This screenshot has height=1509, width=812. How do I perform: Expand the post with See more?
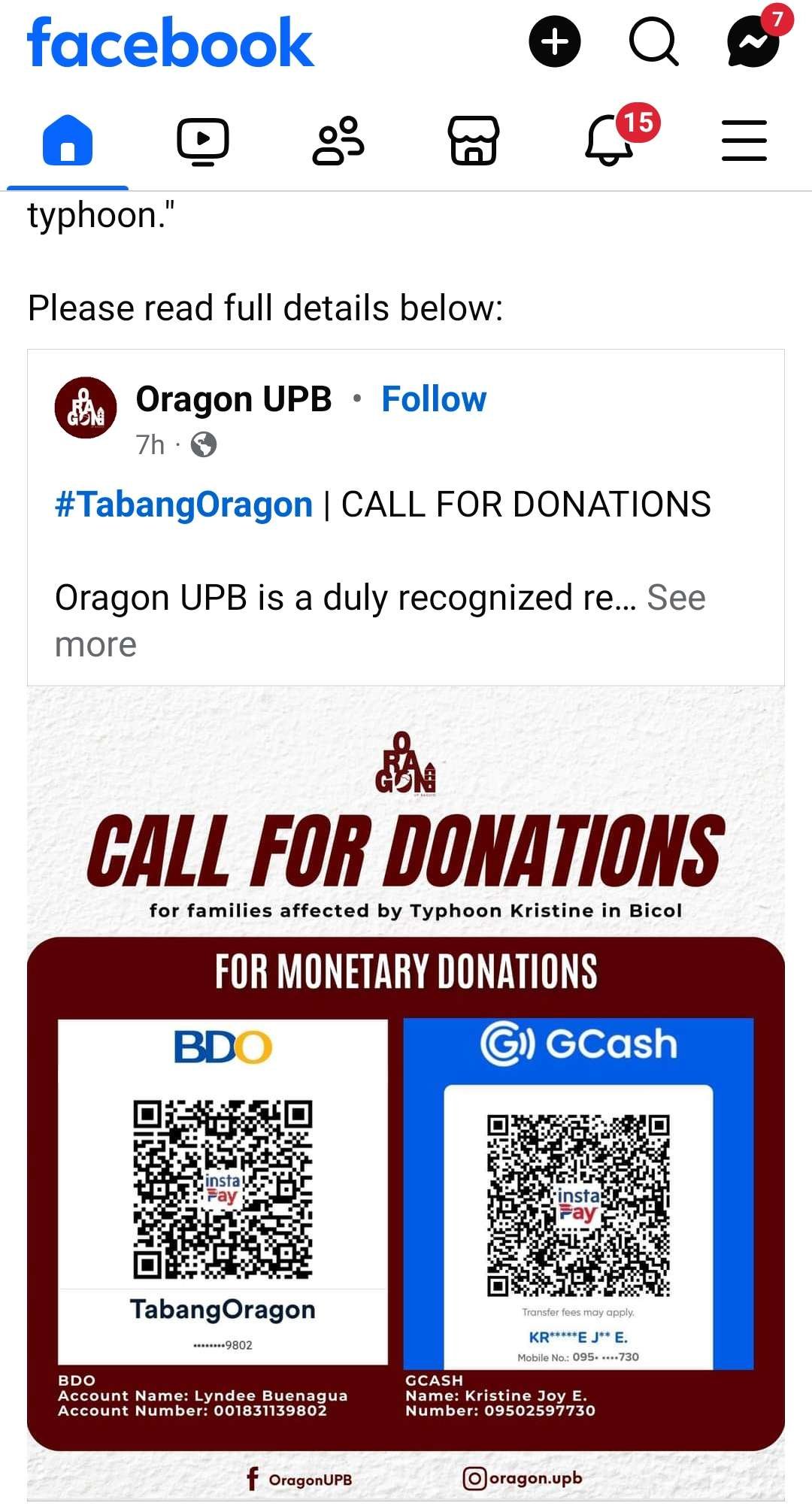[x=675, y=599]
